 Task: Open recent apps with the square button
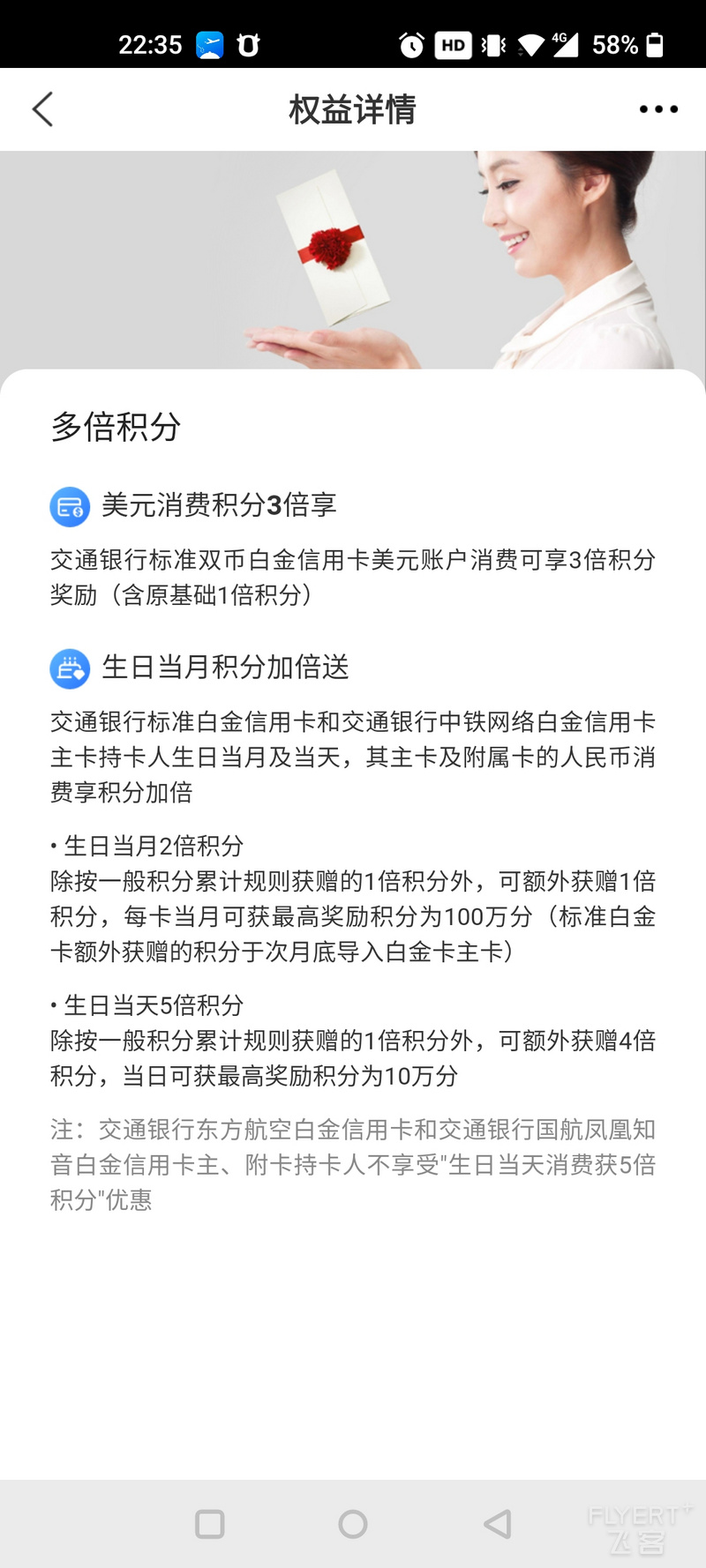point(209,1524)
